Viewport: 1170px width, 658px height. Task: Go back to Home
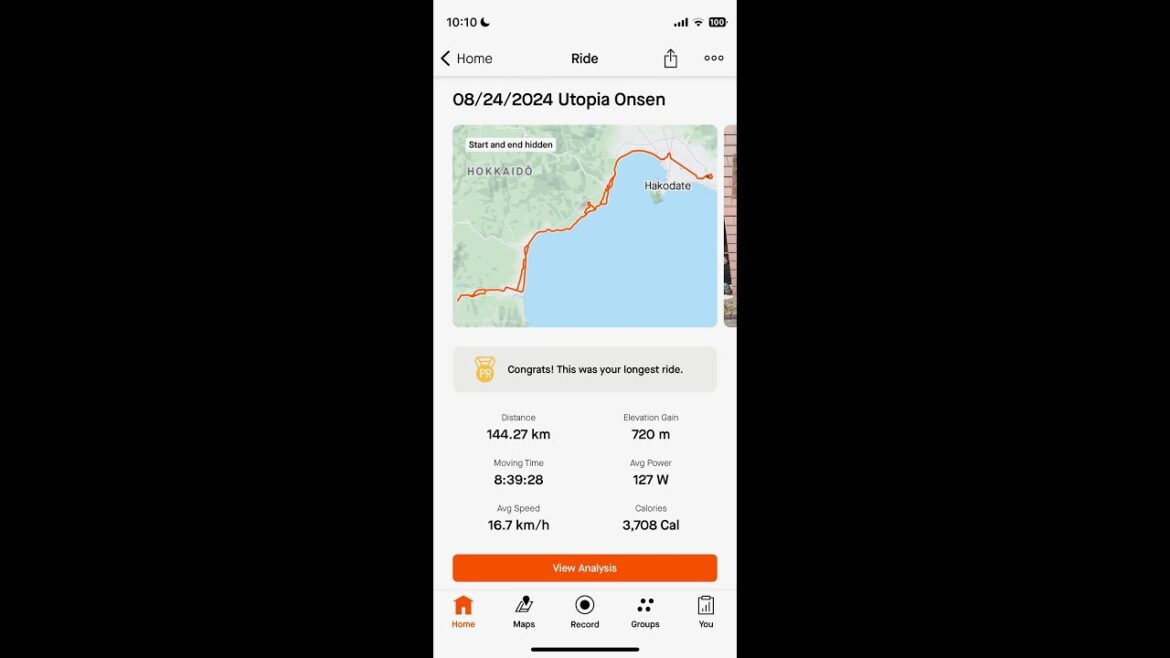click(466, 59)
